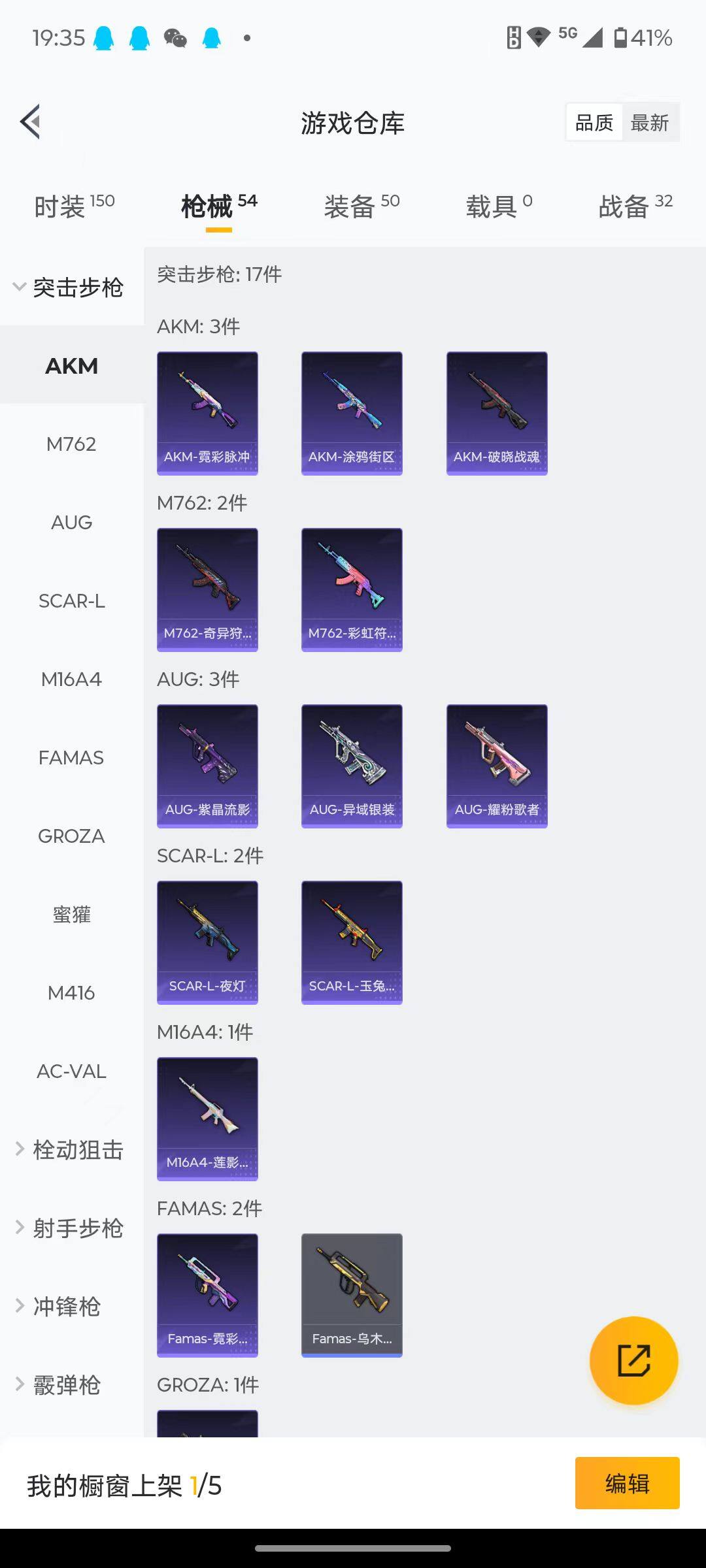Switch to the 装备 tab
This screenshot has width=706, height=1568.
pyautogui.click(x=361, y=206)
